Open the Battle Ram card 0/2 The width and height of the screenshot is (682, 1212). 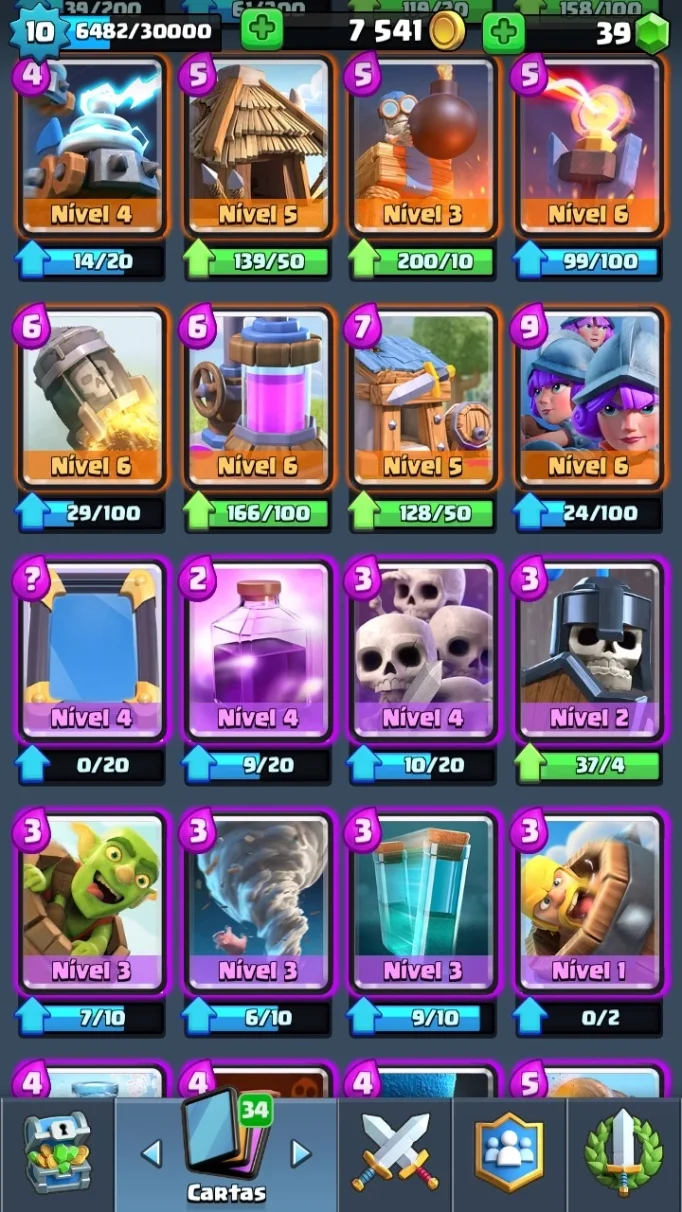[x=589, y=904]
